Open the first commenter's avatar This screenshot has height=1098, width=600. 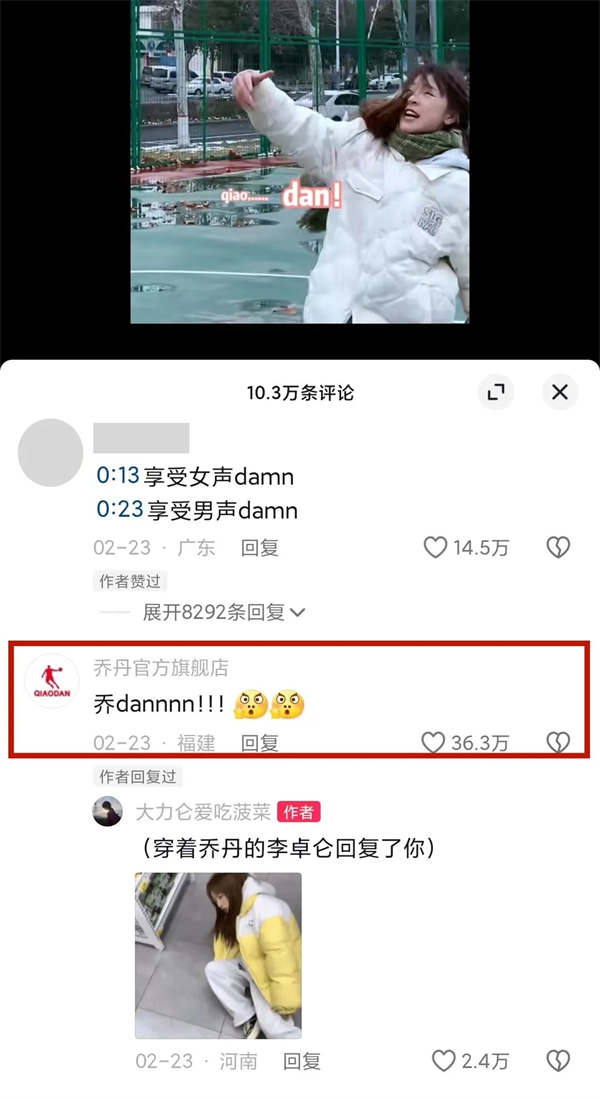[x=50, y=453]
